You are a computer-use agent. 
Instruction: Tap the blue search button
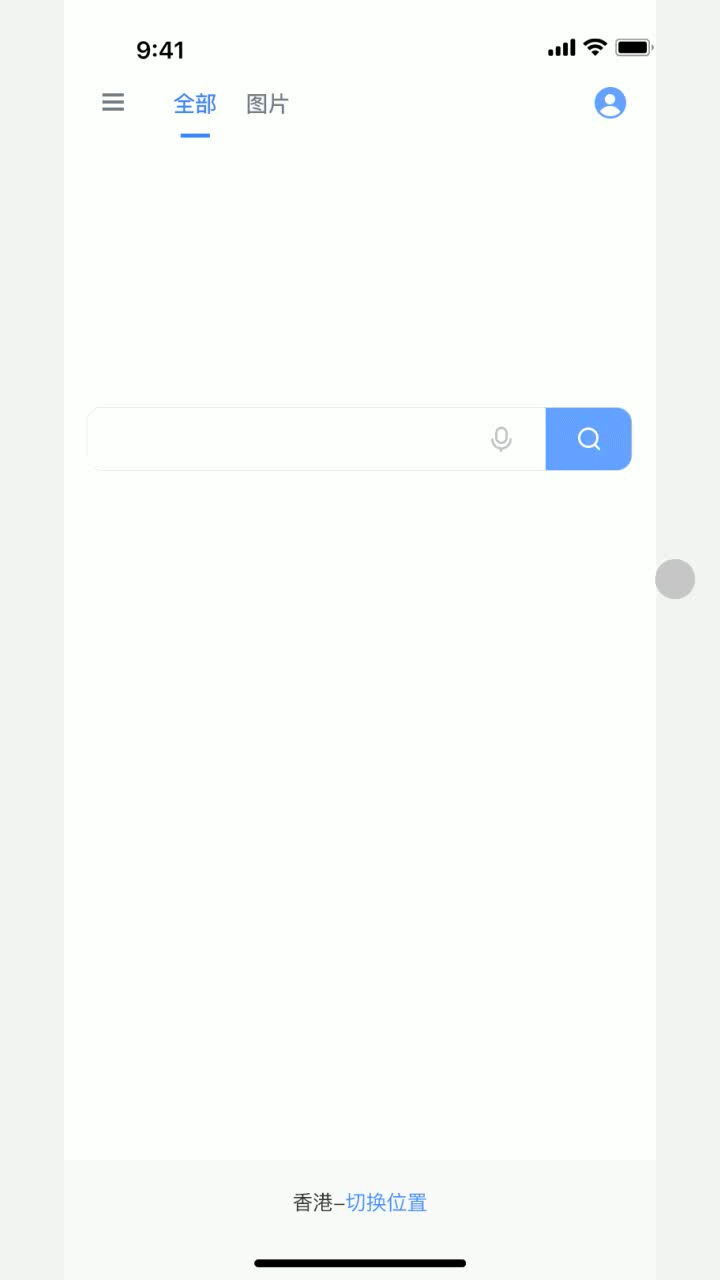click(589, 439)
